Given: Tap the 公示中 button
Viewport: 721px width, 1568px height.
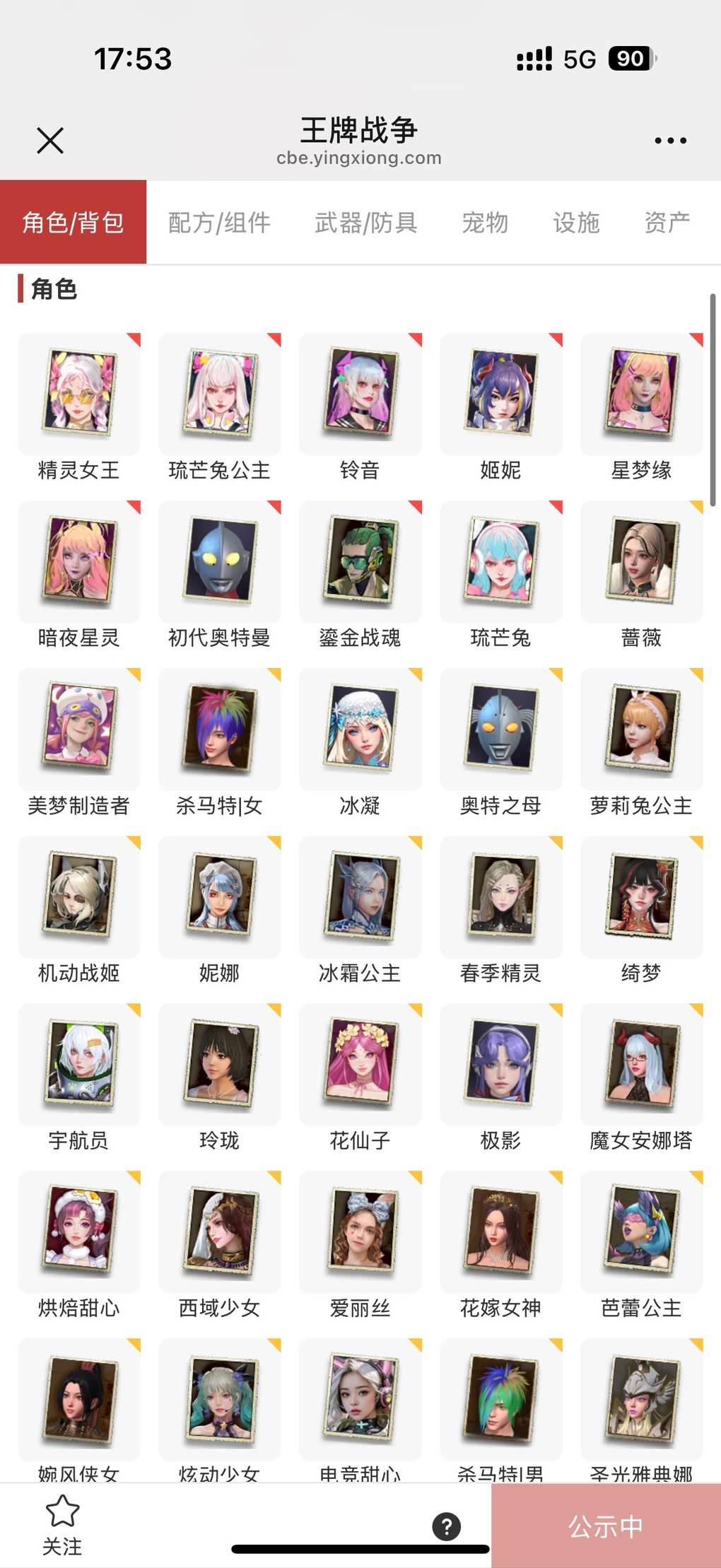Looking at the screenshot, I should click(x=606, y=1526).
